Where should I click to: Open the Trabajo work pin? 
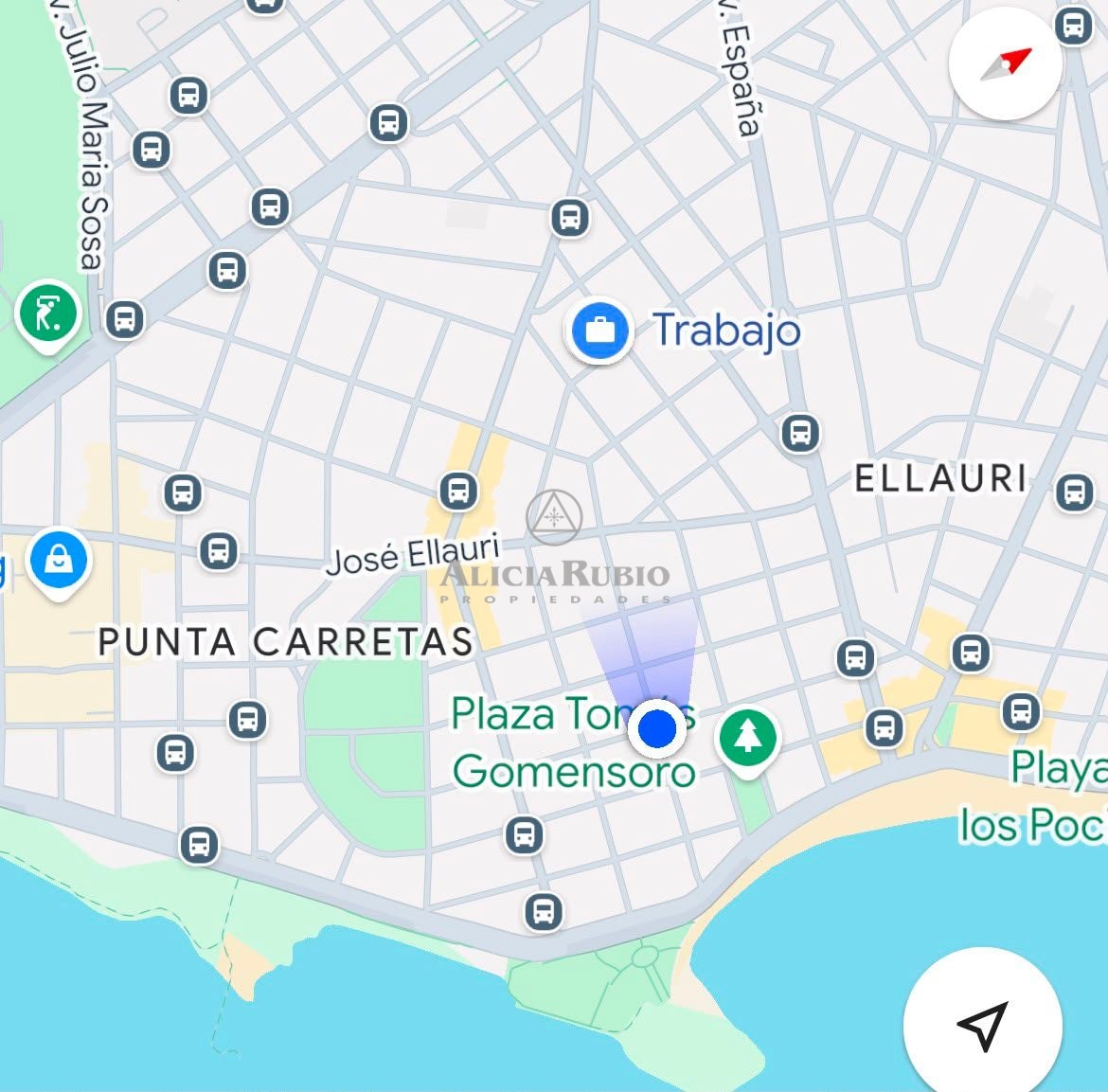(x=599, y=331)
